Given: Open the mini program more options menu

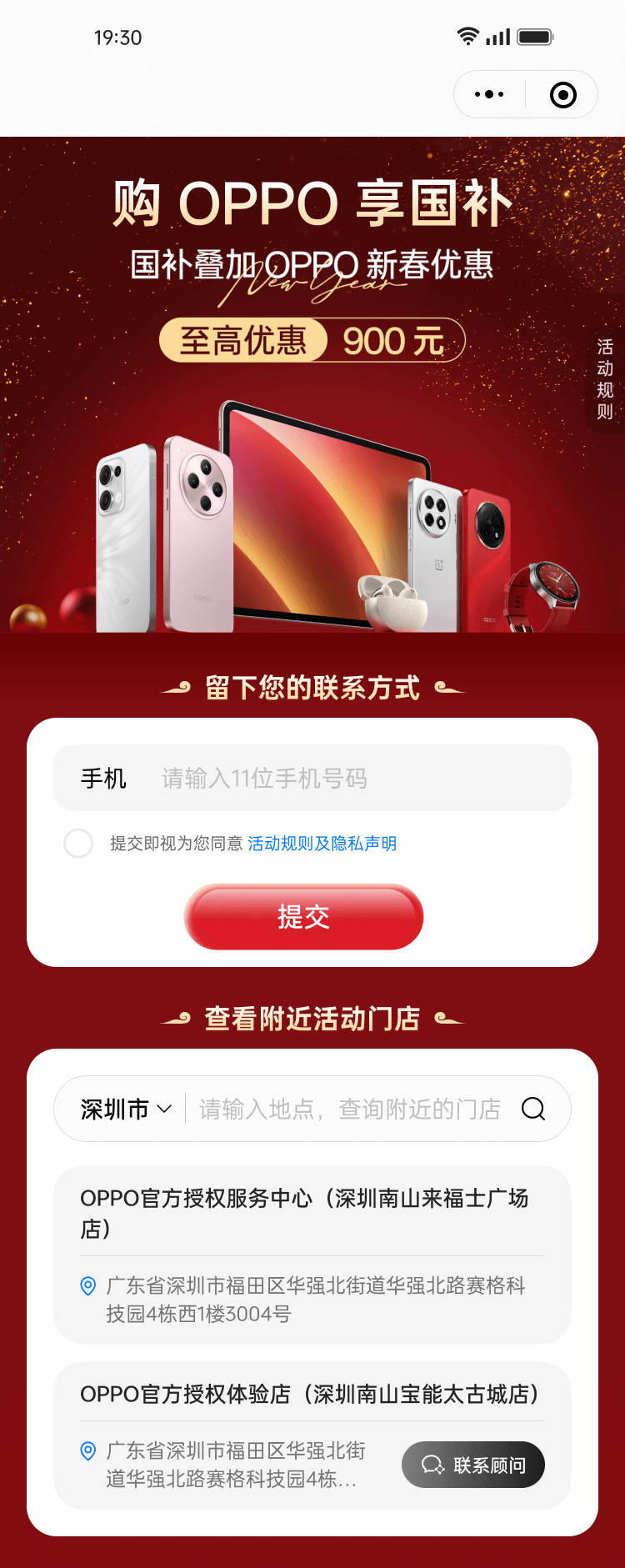Looking at the screenshot, I should point(489,94).
